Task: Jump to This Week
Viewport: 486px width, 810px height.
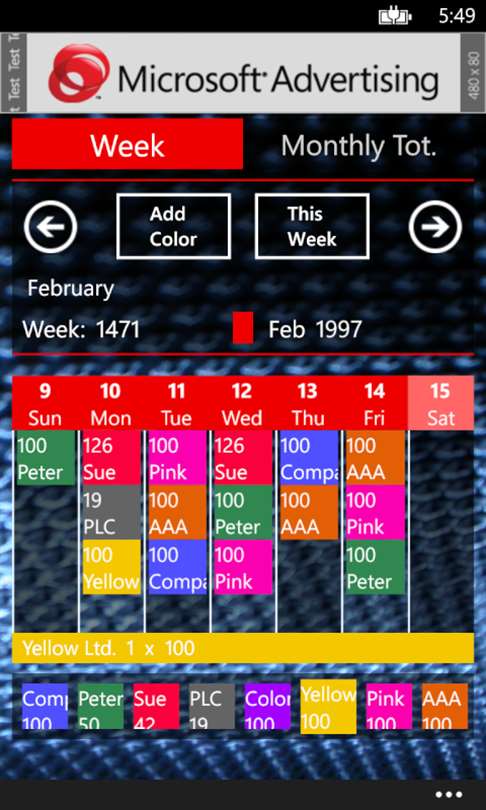Action: (312, 226)
